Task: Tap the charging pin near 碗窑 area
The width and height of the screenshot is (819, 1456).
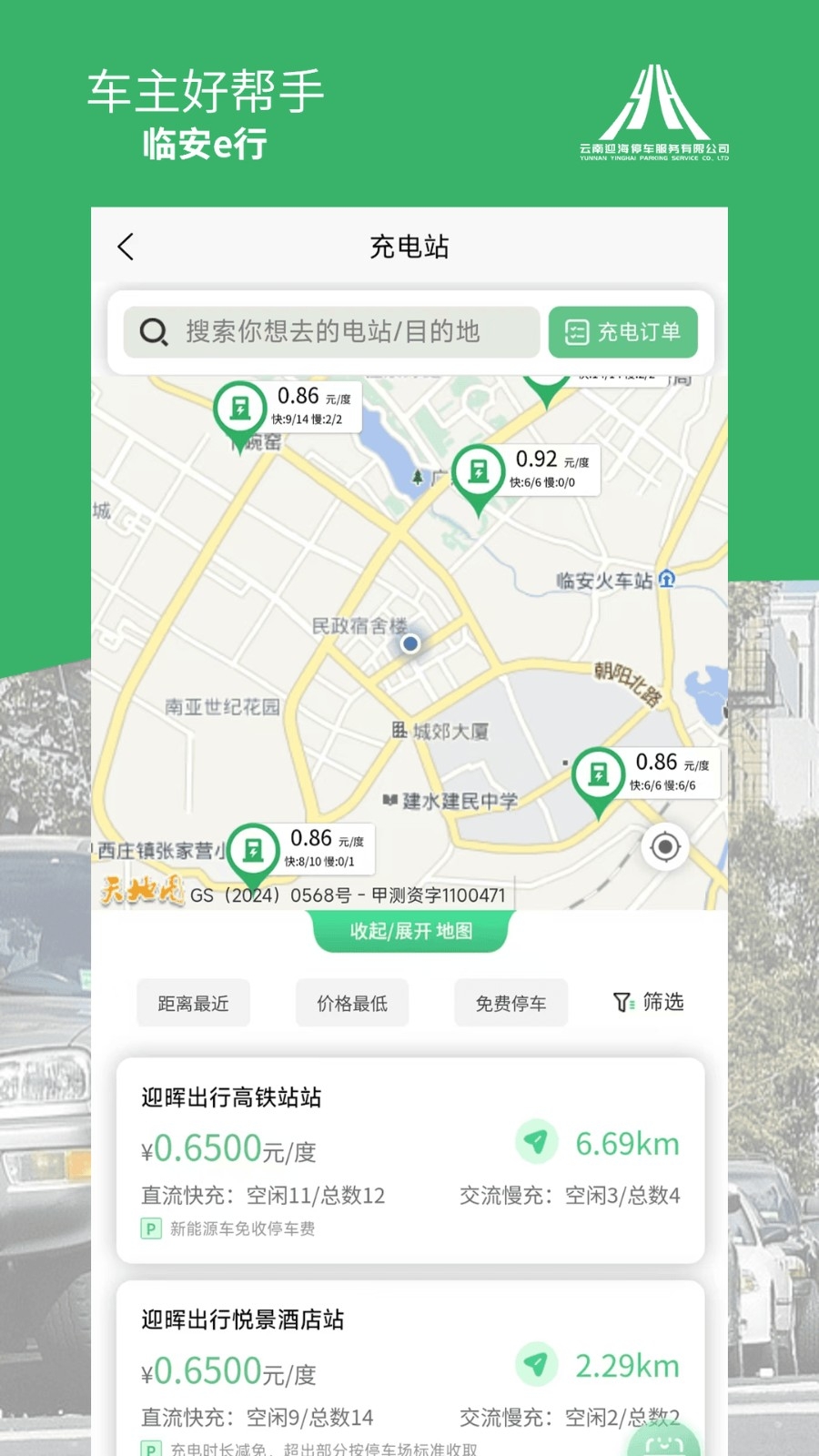Action: coord(239,409)
